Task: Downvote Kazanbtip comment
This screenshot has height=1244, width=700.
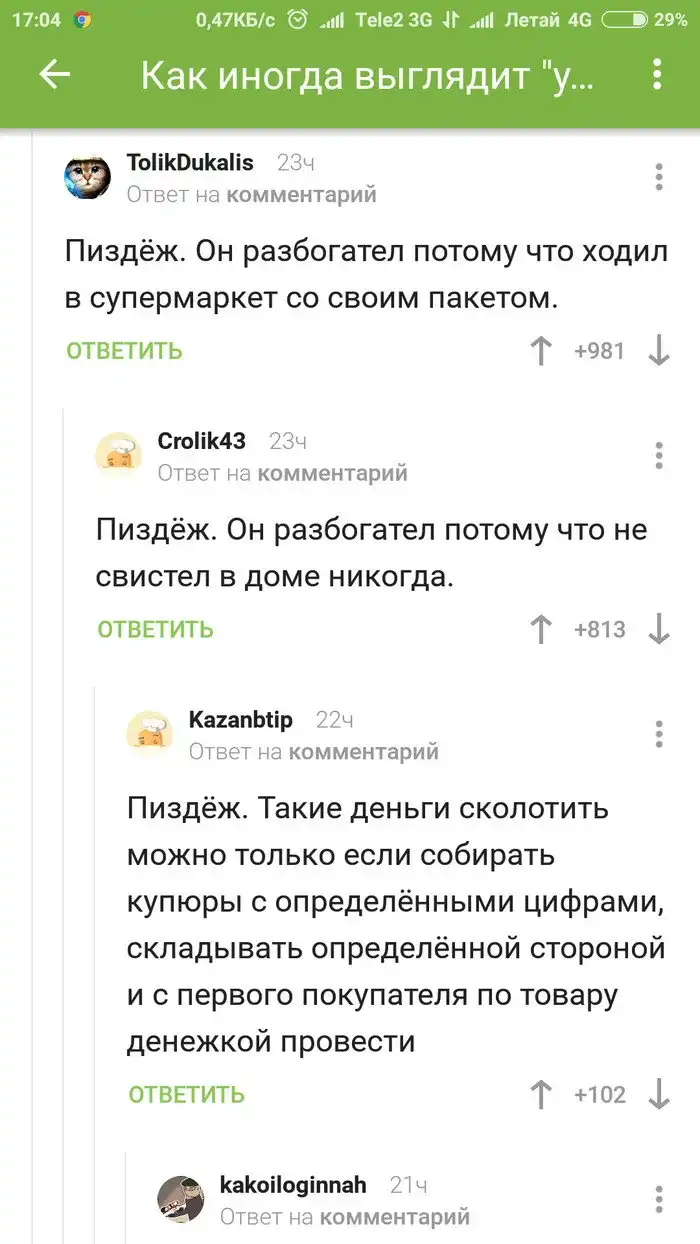Action: 659,1095
